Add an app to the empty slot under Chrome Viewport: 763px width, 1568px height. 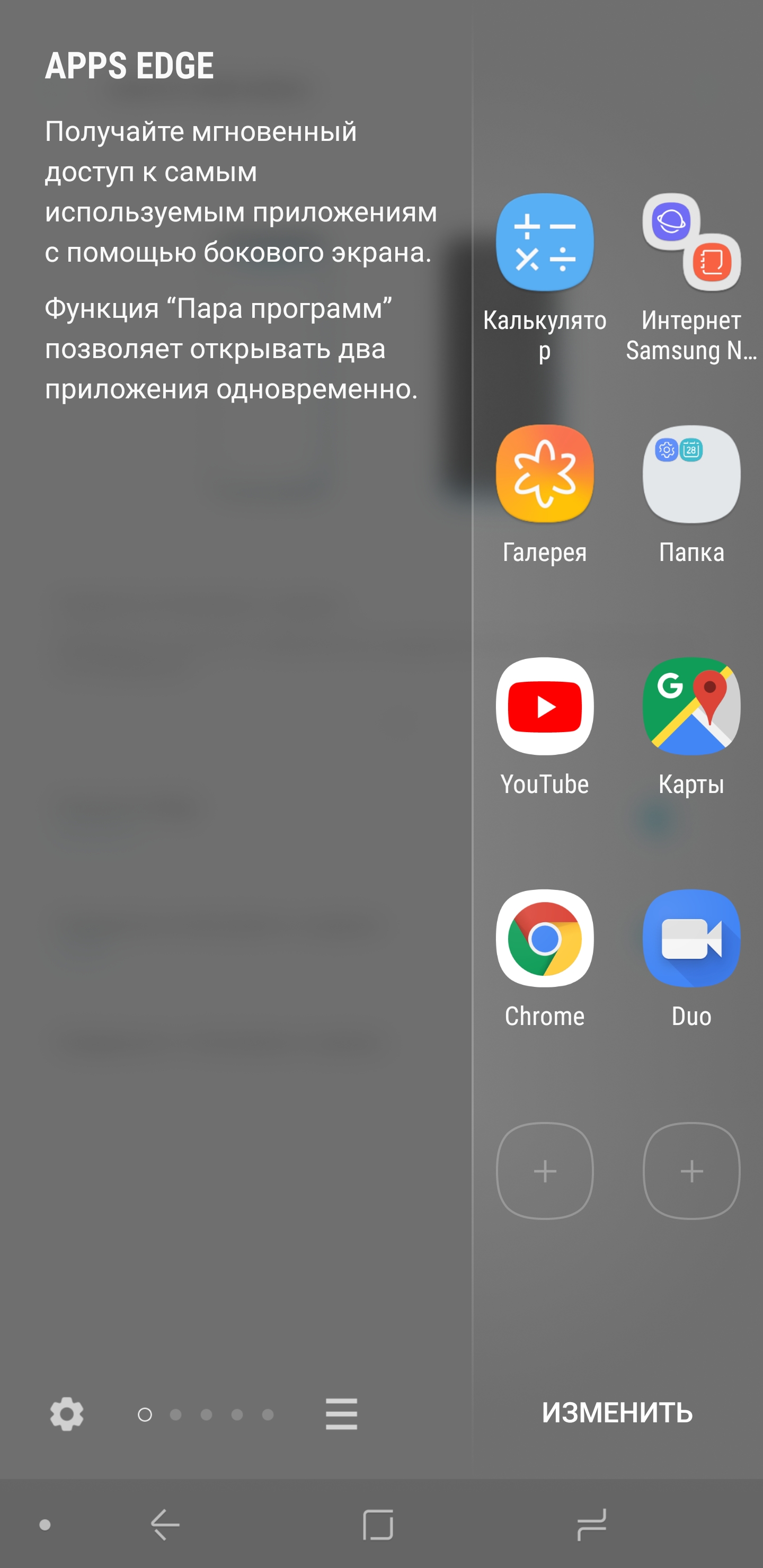tap(544, 1171)
